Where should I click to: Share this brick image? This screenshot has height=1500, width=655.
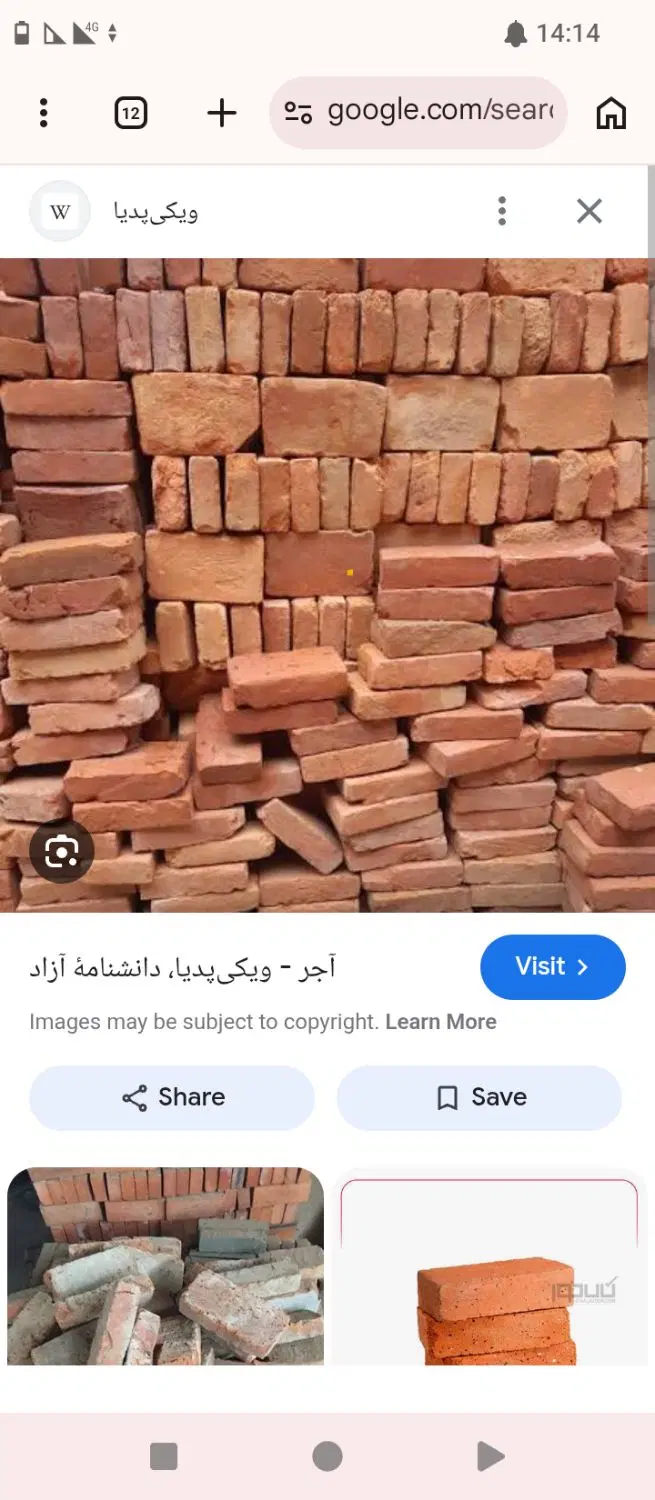pos(172,1097)
